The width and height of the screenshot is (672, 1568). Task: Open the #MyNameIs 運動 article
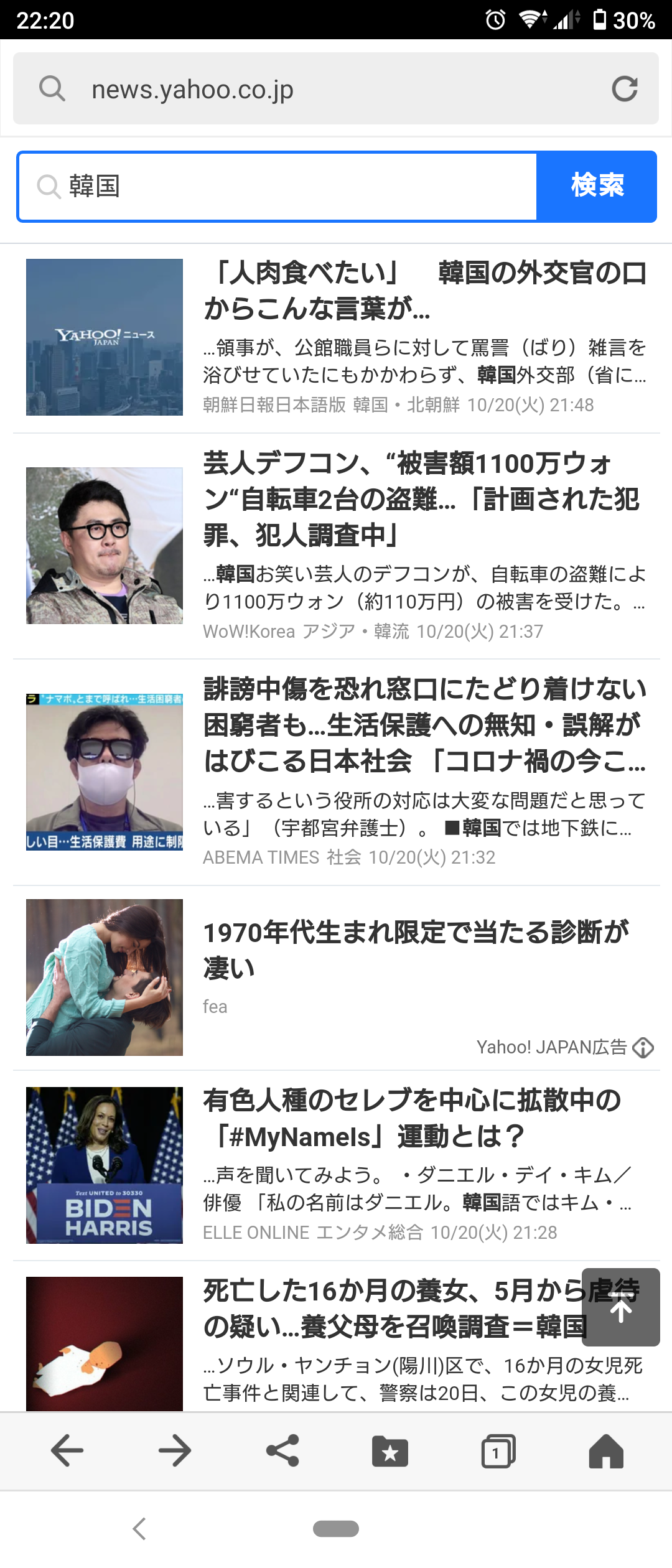tap(412, 1118)
